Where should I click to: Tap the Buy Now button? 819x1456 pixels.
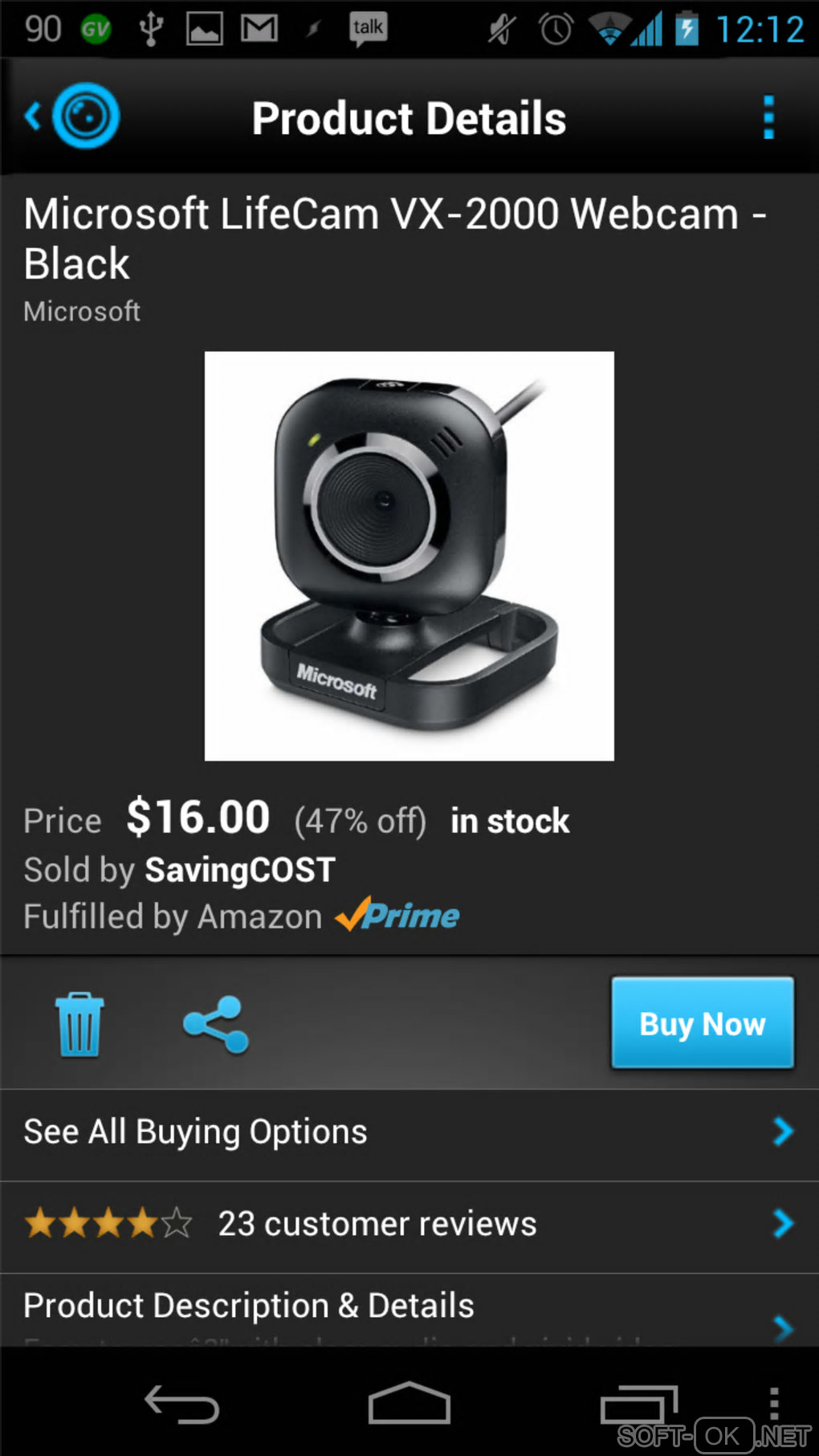(x=702, y=1023)
